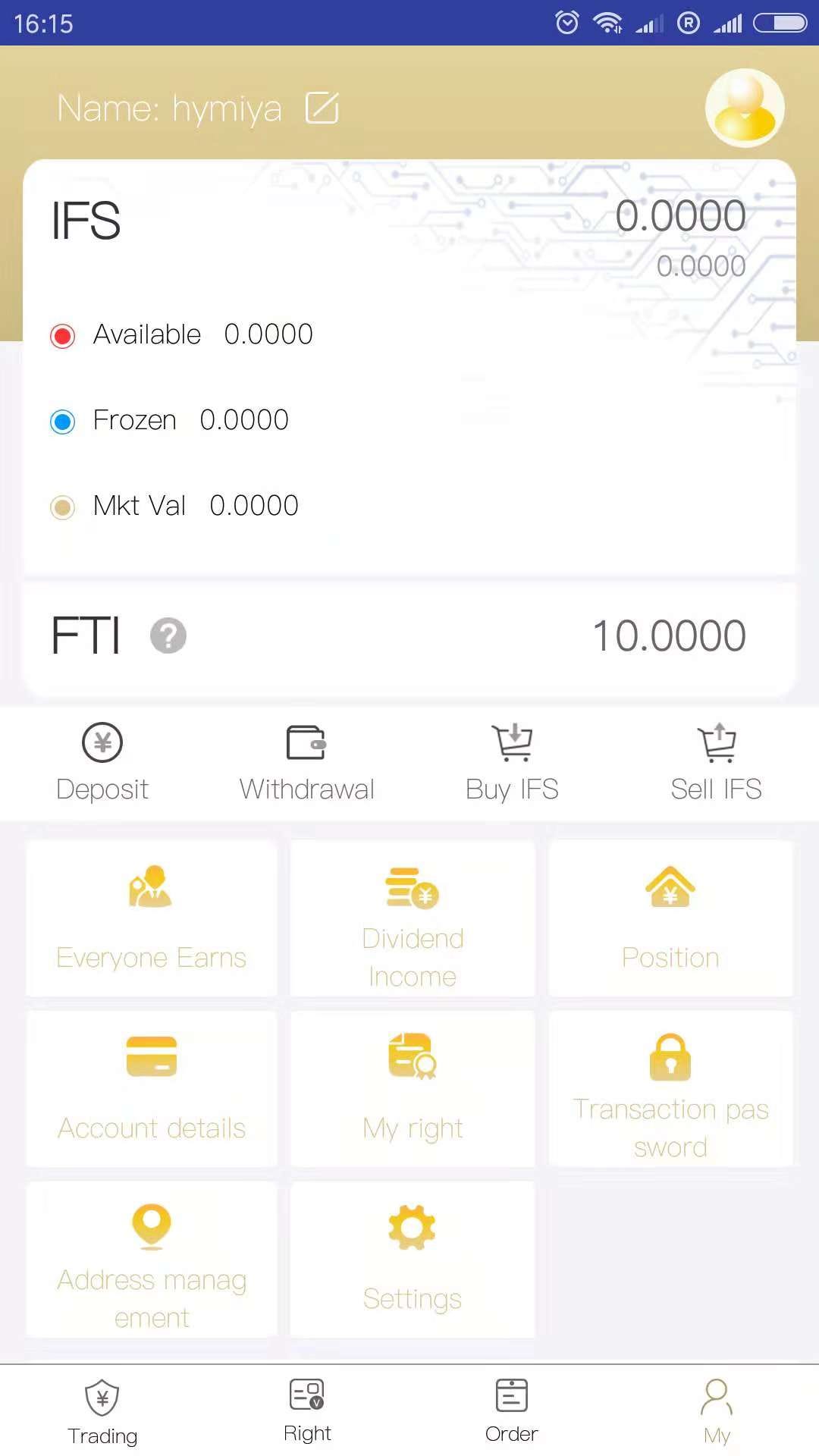Open Withdrawal
The height and width of the screenshot is (1456, 819).
coord(306,762)
